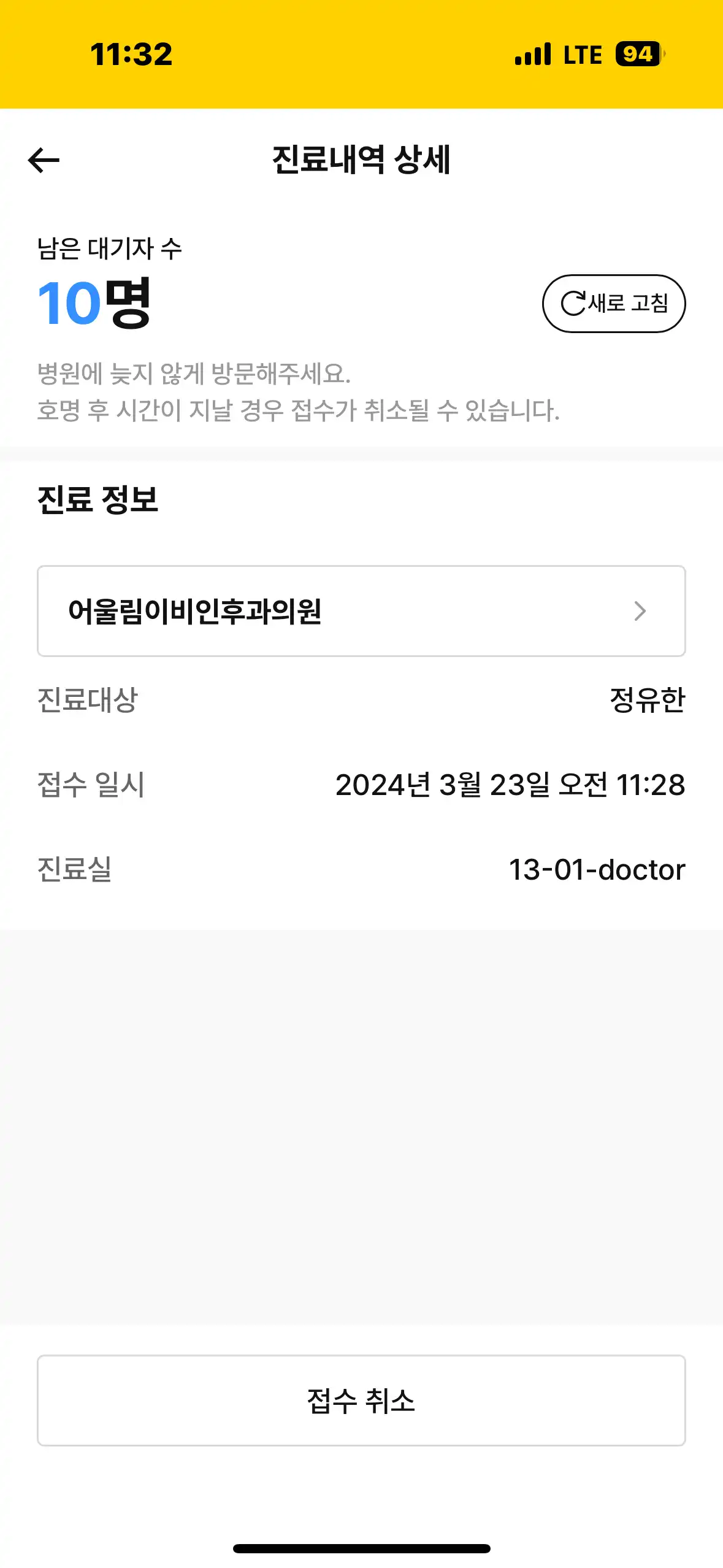Screen dimensions: 723x1568
Task: Tap the refresh icon inside 새로 고침 button
Action: point(574,303)
